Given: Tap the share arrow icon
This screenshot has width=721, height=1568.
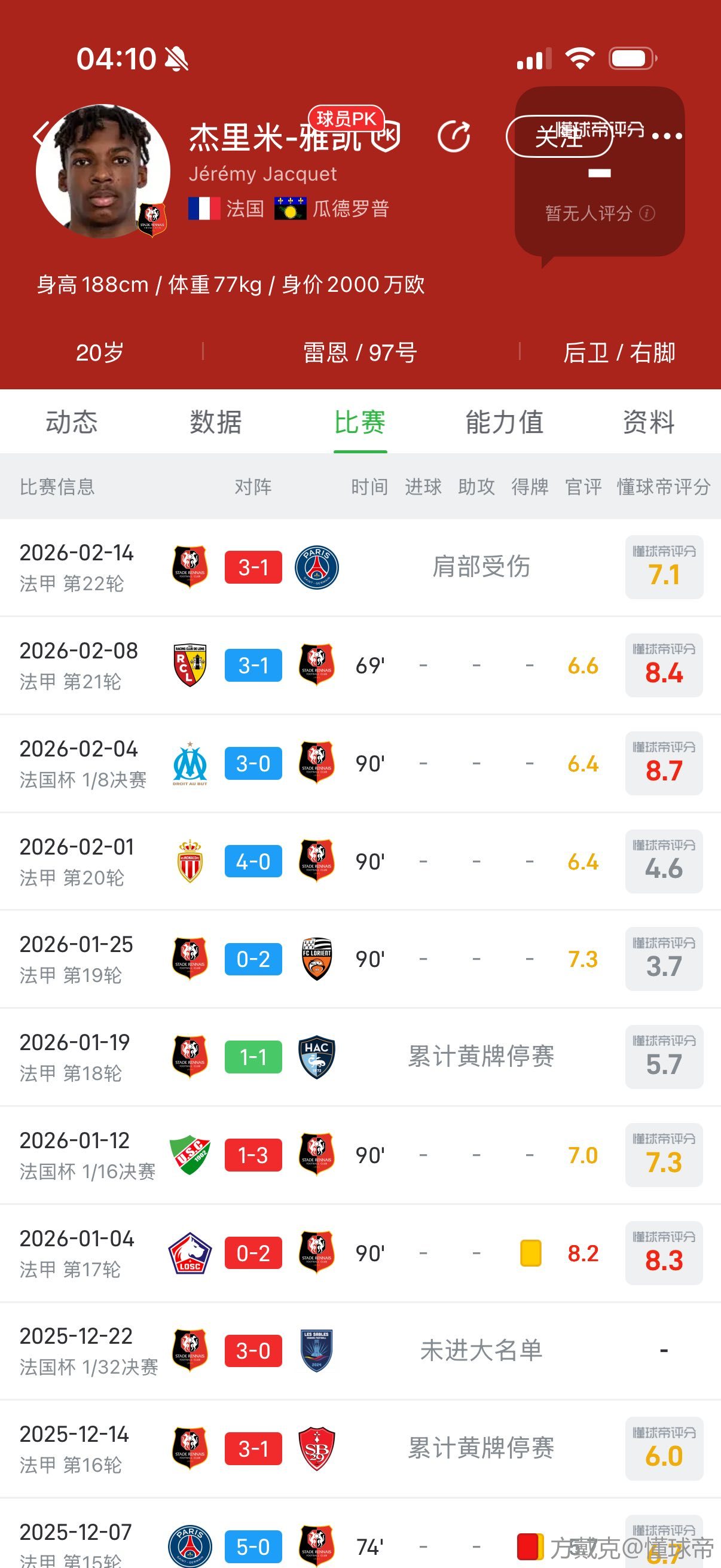Looking at the screenshot, I should coord(454,136).
